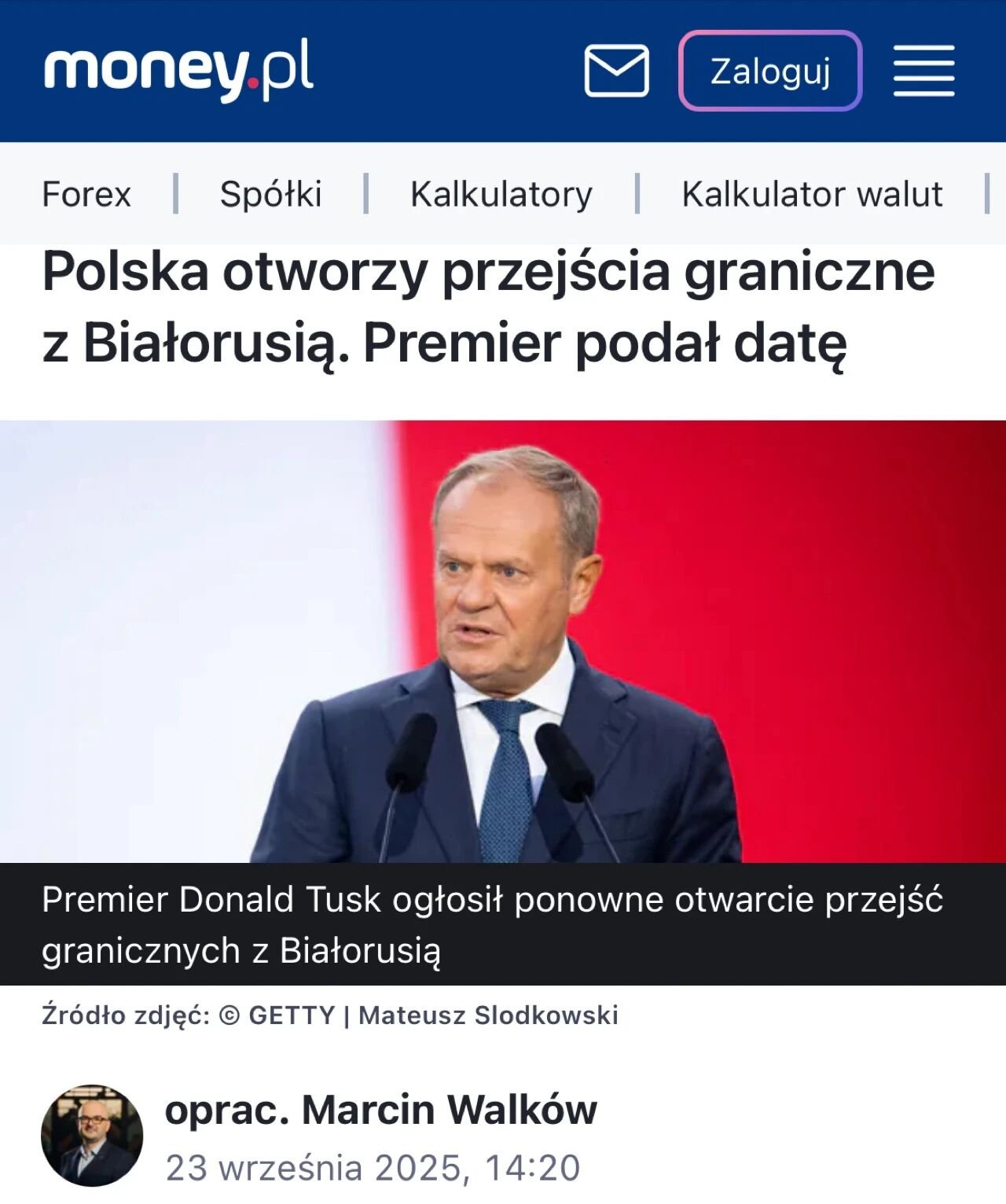
Task: Go to the Forex section
Action: (x=86, y=194)
